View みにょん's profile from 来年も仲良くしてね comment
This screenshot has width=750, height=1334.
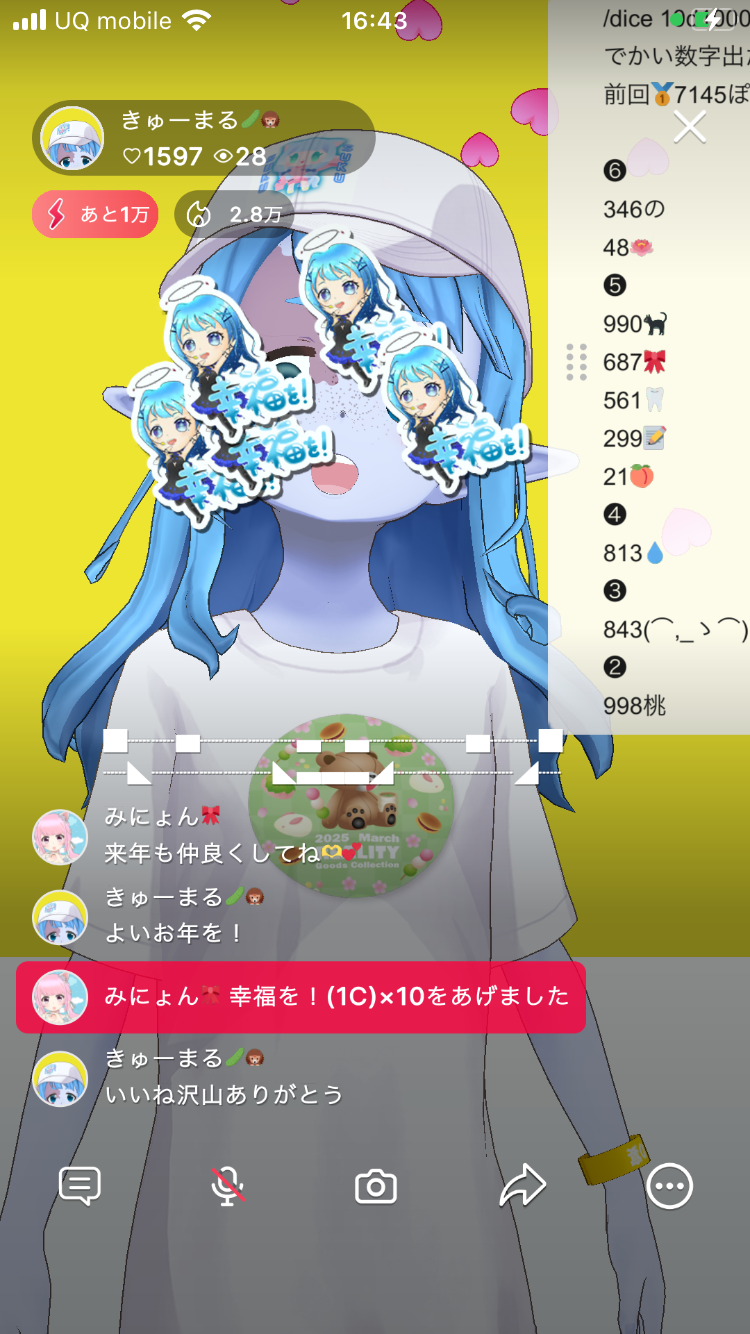[60, 836]
